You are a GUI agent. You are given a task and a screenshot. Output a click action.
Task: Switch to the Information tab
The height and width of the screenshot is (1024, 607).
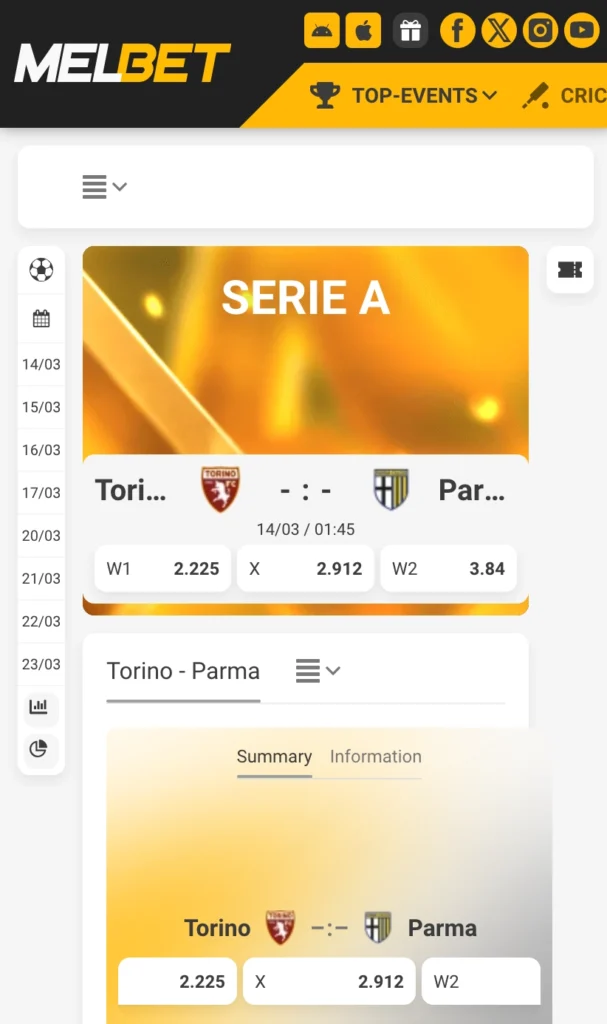coord(375,757)
